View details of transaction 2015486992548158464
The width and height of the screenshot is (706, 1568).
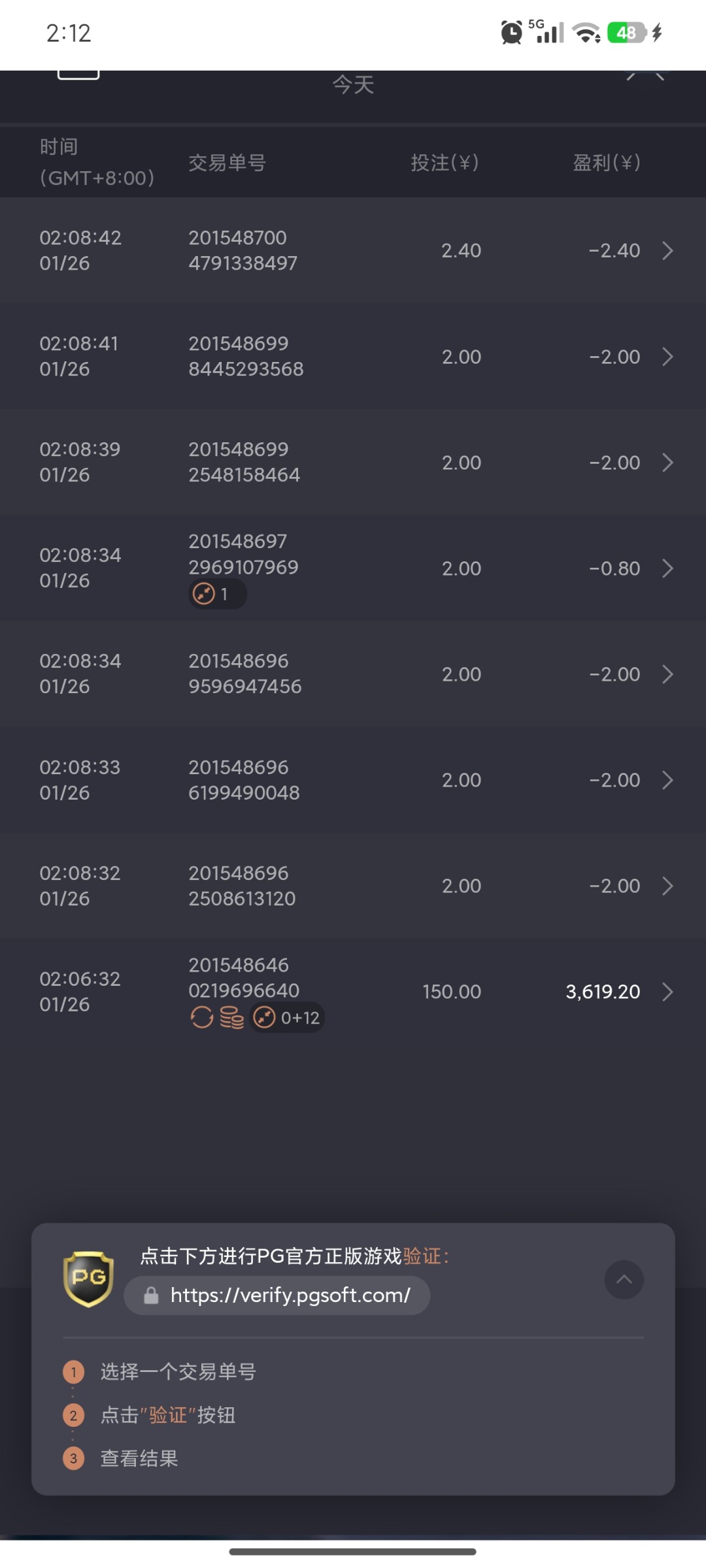(353, 463)
